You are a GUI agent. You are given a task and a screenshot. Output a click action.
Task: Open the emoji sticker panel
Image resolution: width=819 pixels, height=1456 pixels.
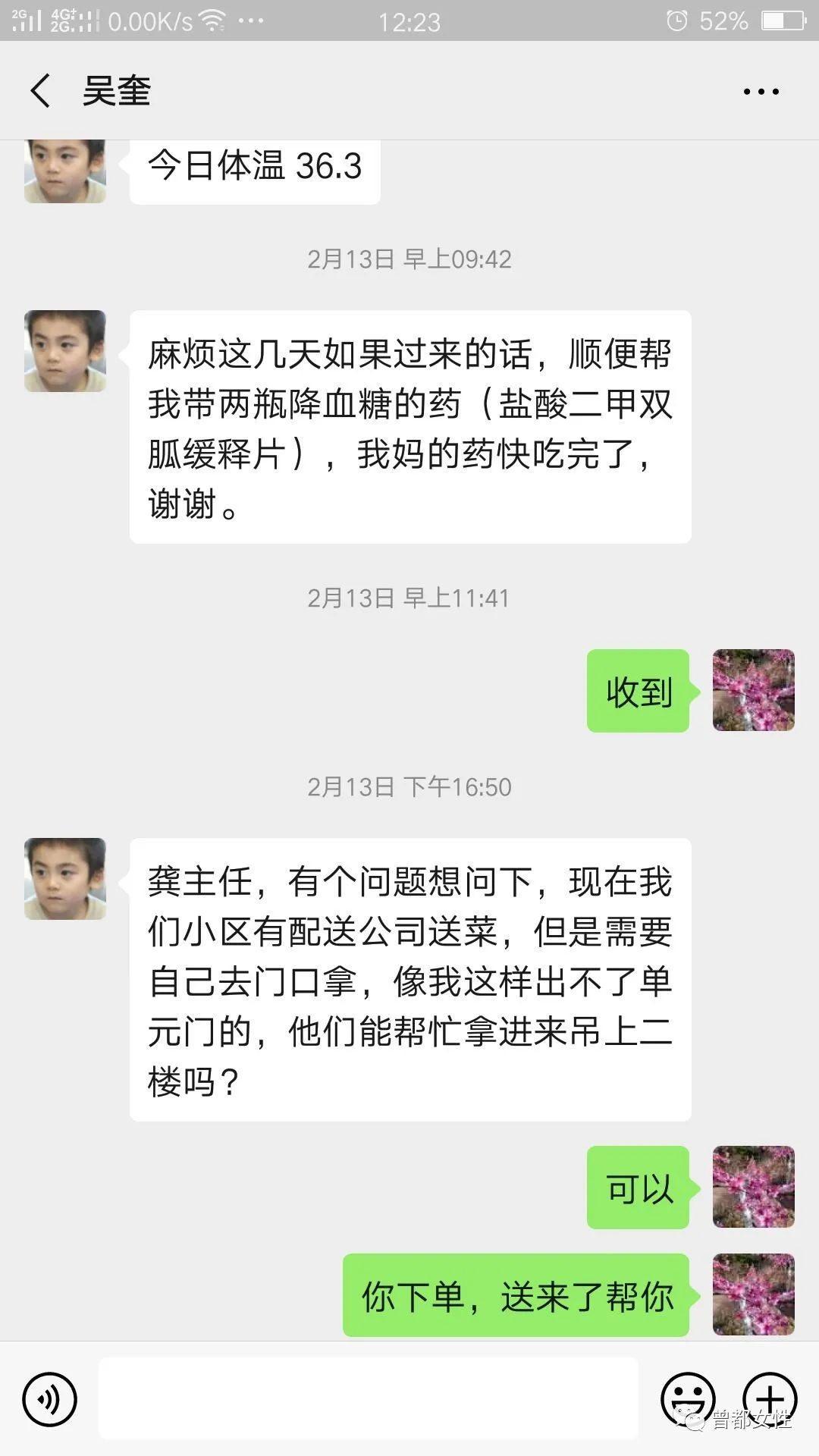[x=688, y=1399]
